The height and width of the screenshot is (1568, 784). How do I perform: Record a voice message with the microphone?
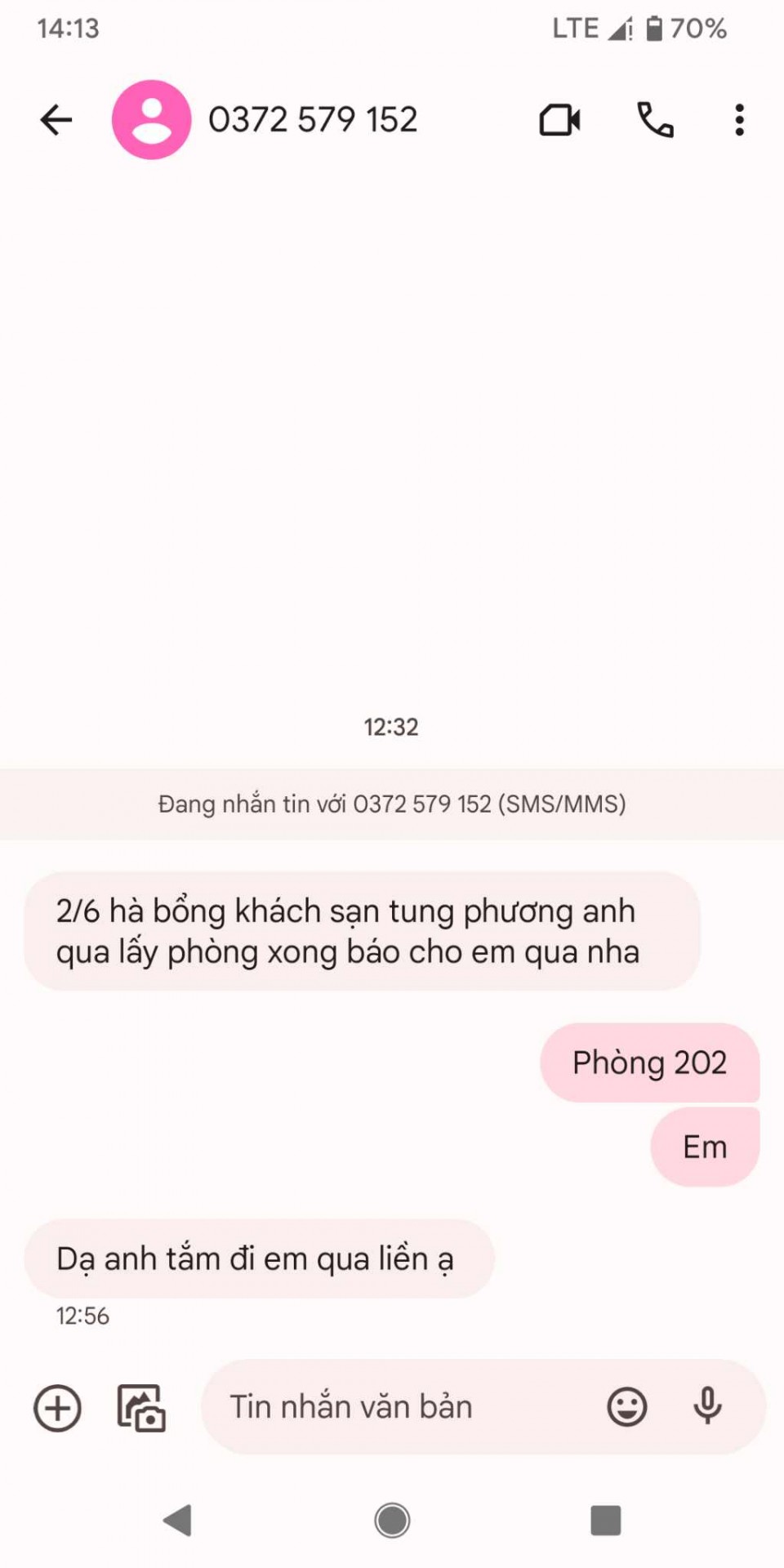[x=707, y=1406]
